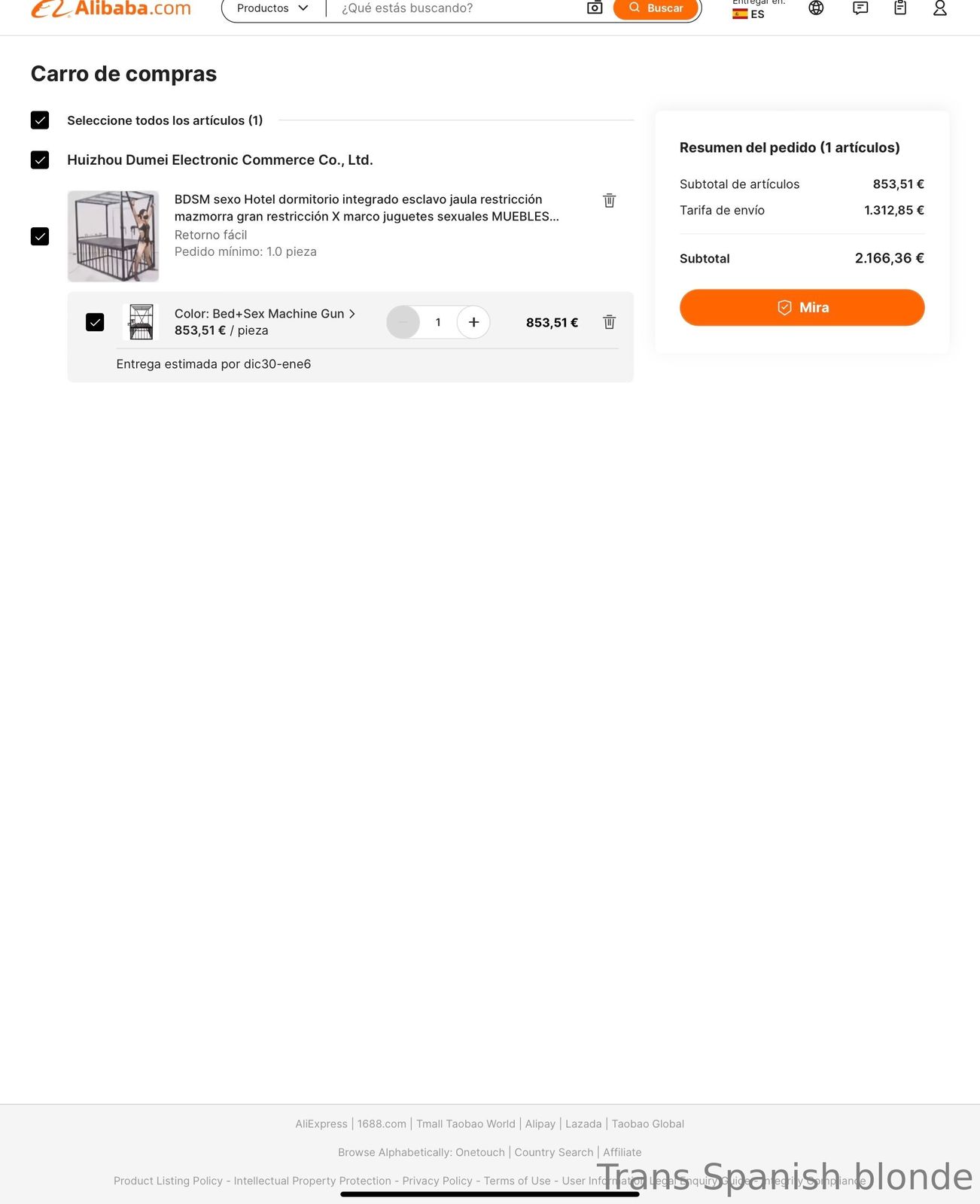Open the Productos category dropdown

[x=272, y=8]
